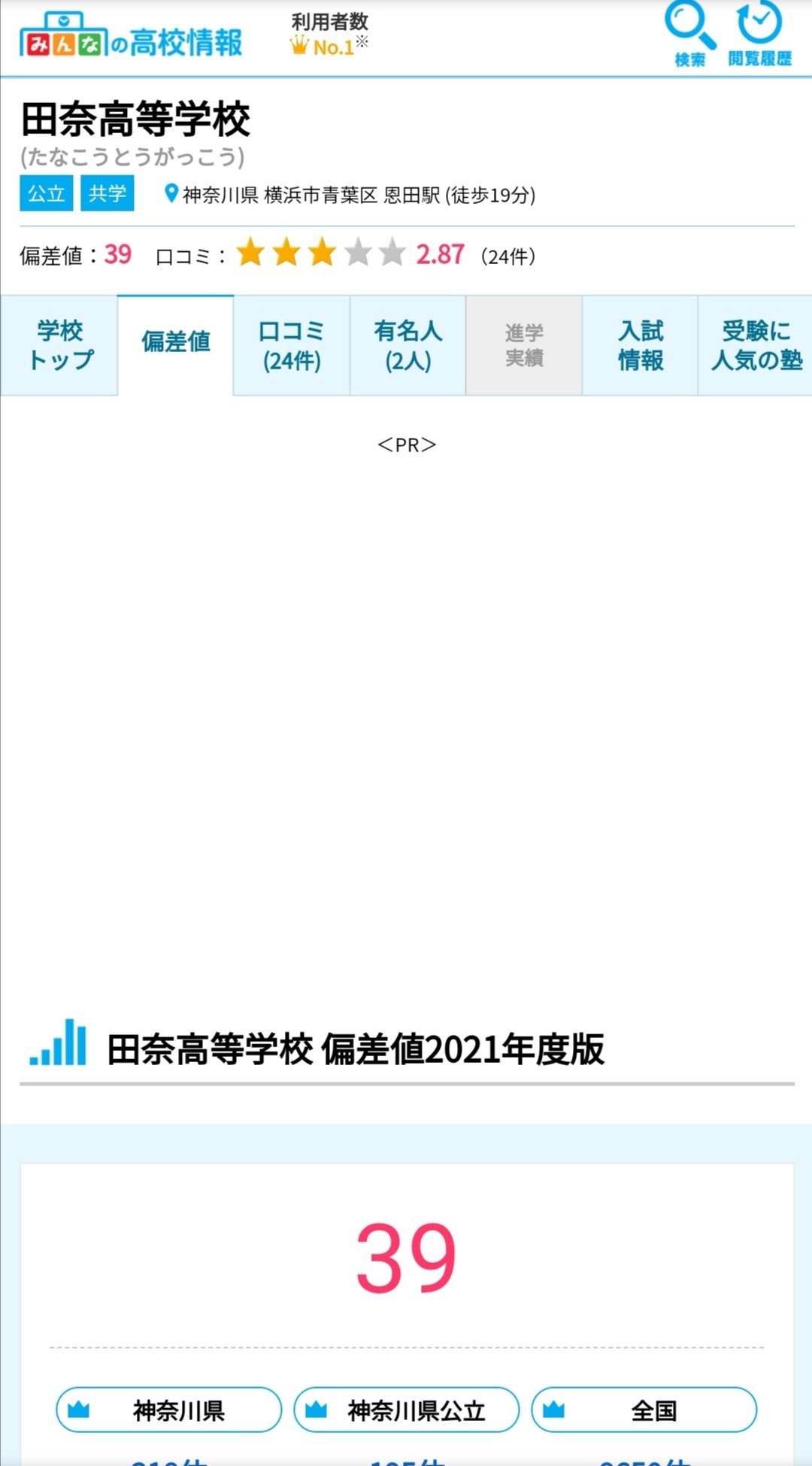Viewport: 812px width, 1466px height.
Task: Open the 受験に人気の塾 tab
Action: 756,345
